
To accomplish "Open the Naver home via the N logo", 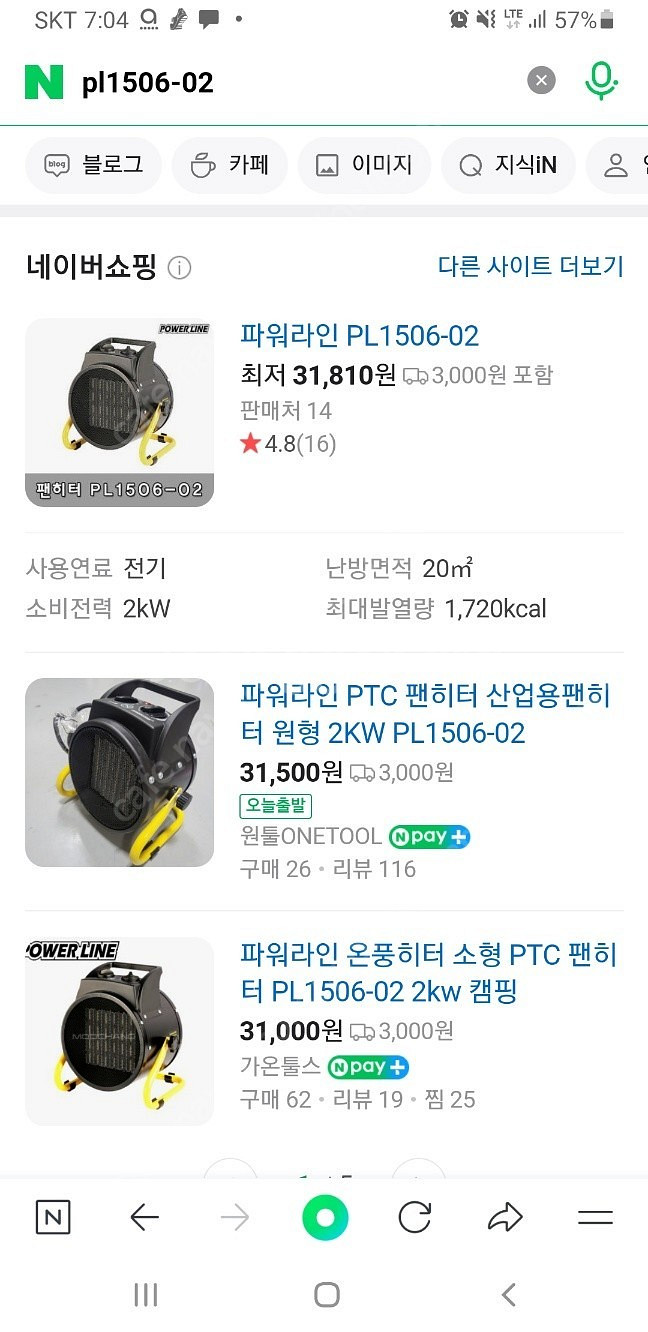I will [x=44, y=82].
